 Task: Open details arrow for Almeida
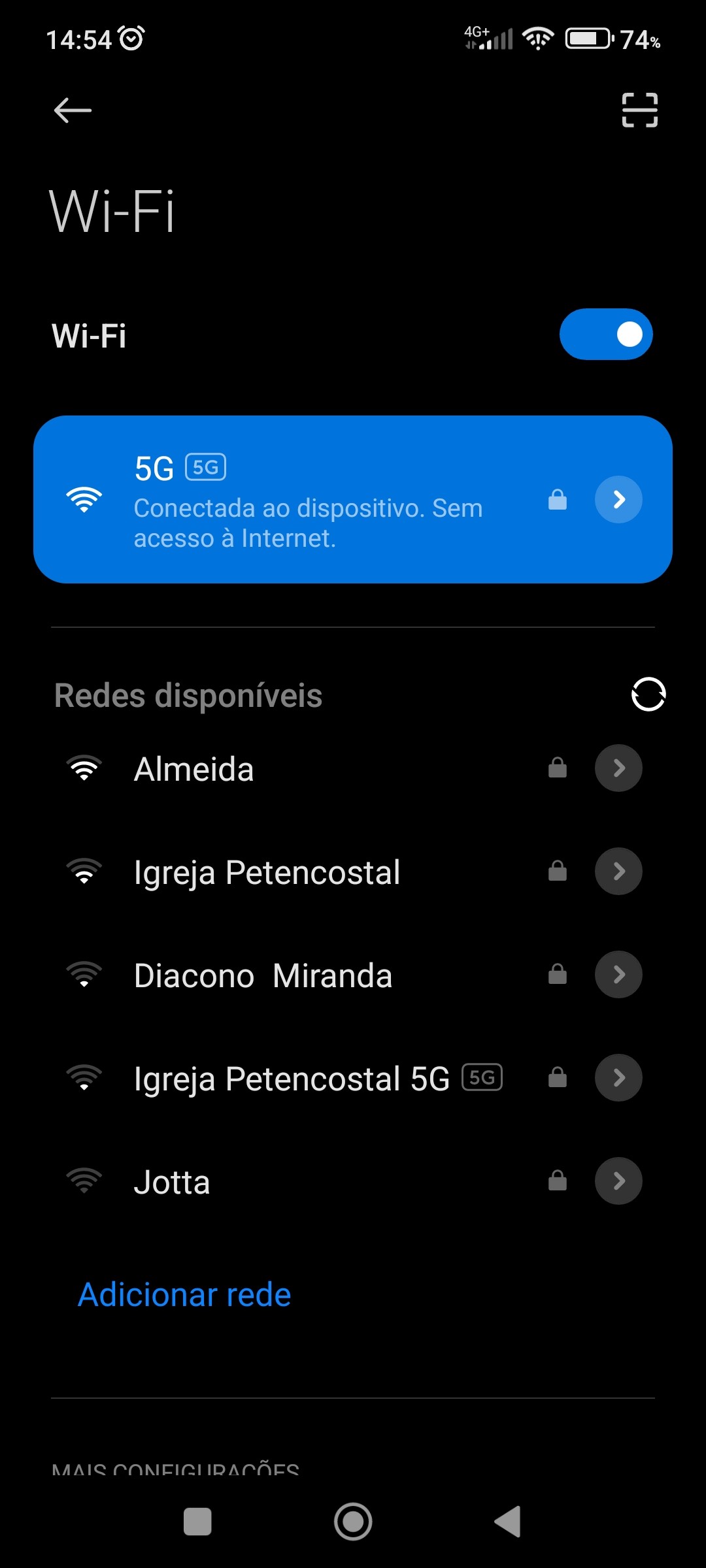click(618, 768)
